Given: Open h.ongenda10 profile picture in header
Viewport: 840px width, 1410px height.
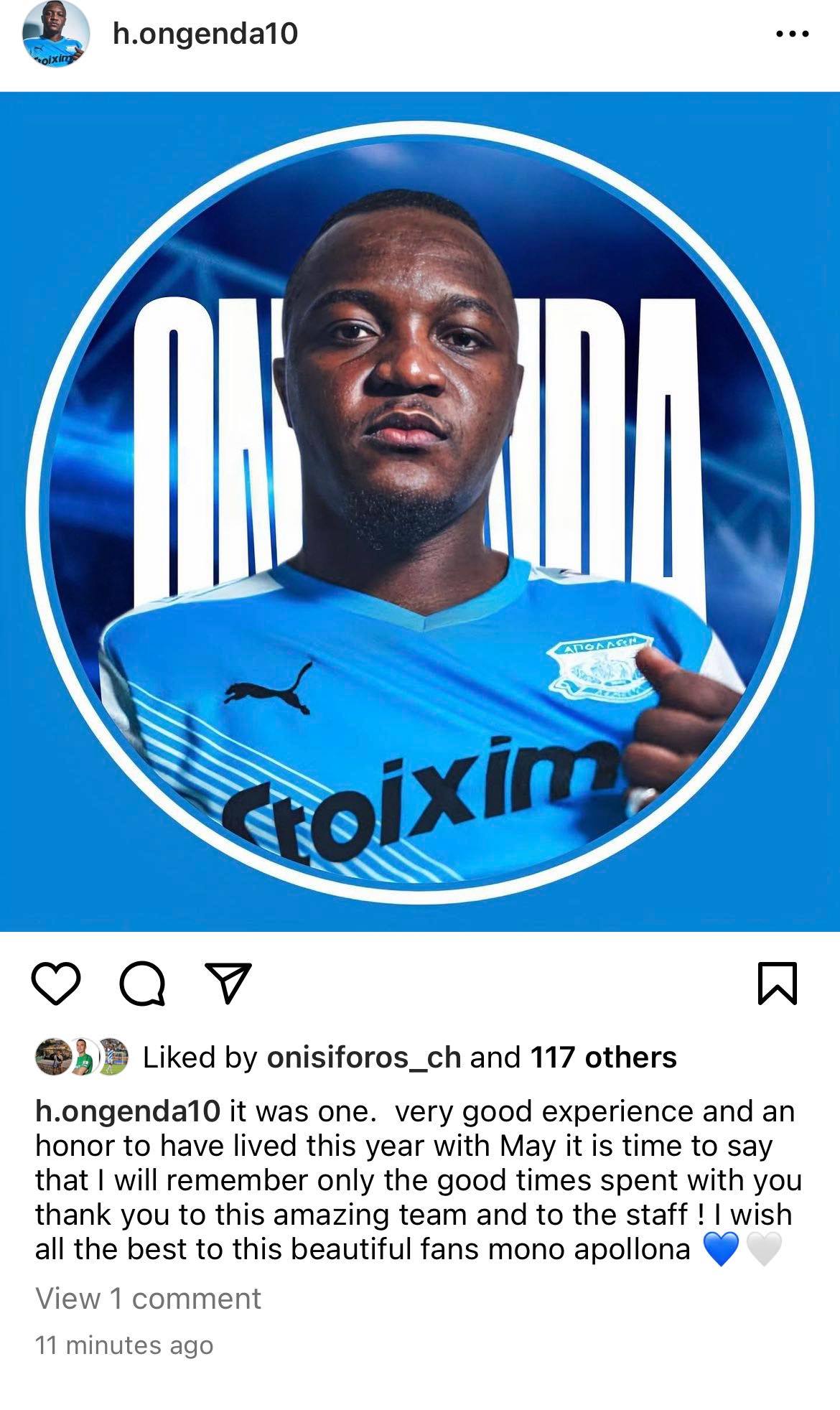Looking at the screenshot, I should click(x=56, y=34).
